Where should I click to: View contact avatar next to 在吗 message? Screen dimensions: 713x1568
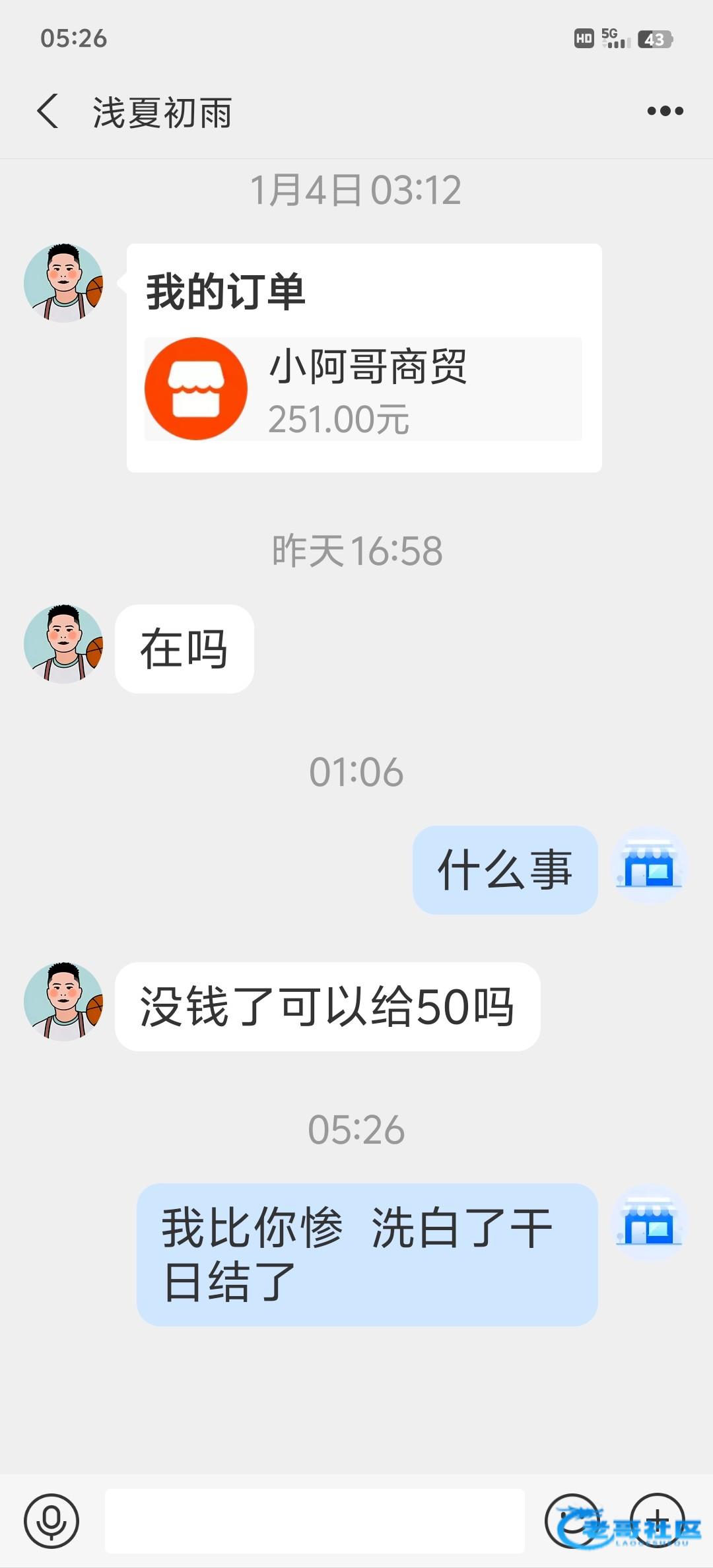[64, 644]
